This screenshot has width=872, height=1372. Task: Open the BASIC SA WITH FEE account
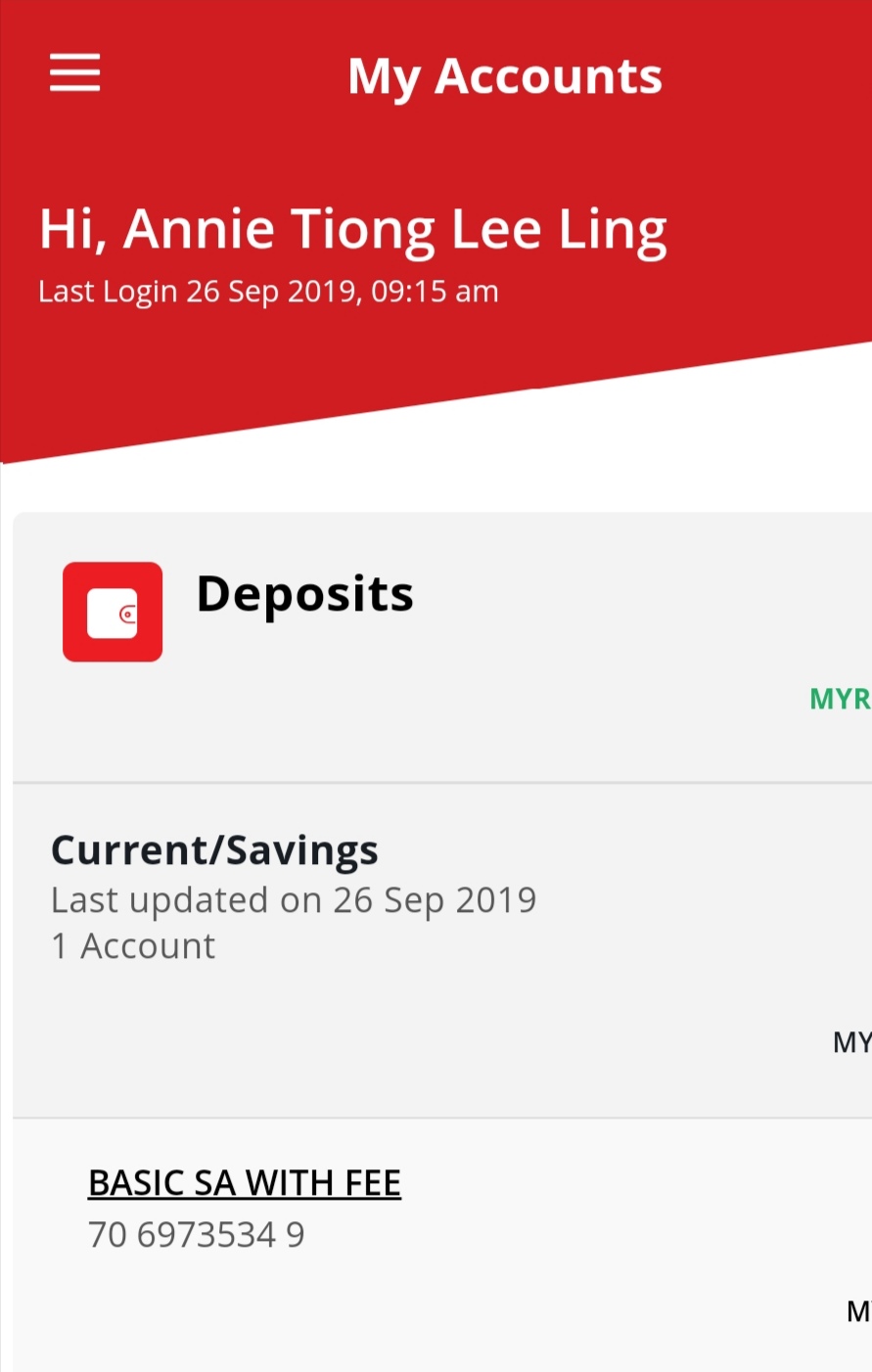tap(245, 1183)
